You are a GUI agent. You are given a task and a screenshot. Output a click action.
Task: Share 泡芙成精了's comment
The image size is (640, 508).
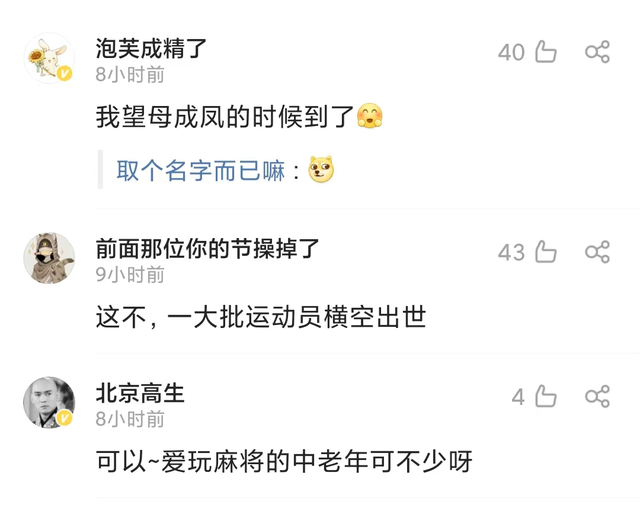[597, 52]
